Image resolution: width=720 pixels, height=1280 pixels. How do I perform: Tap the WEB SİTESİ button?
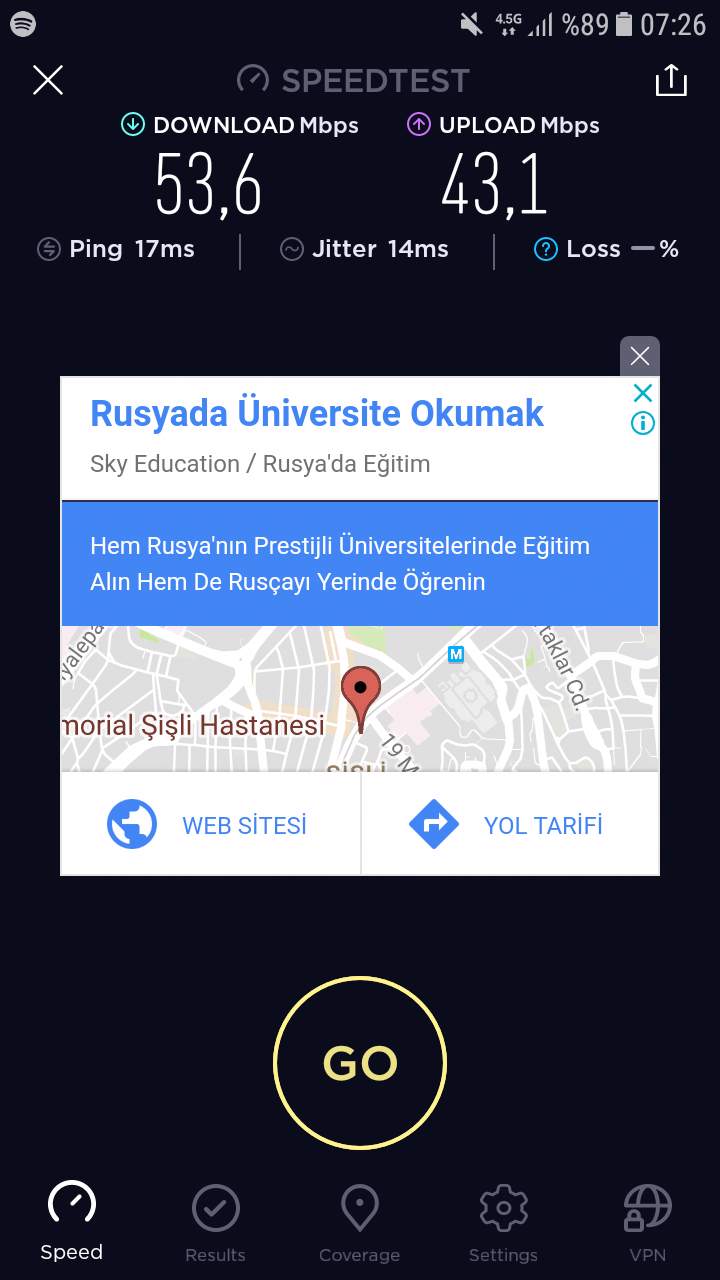(210, 825)
